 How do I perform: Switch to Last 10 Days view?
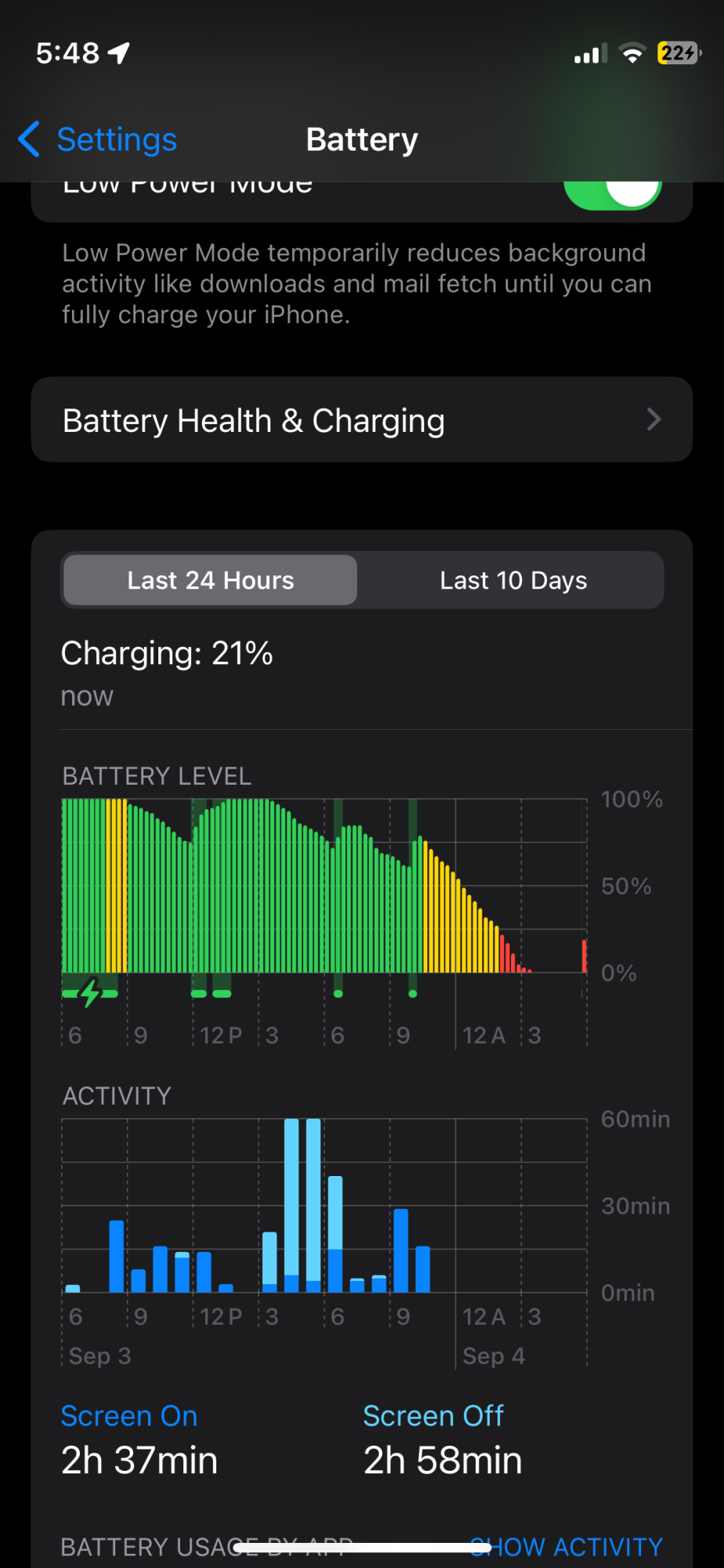[513, 580]
